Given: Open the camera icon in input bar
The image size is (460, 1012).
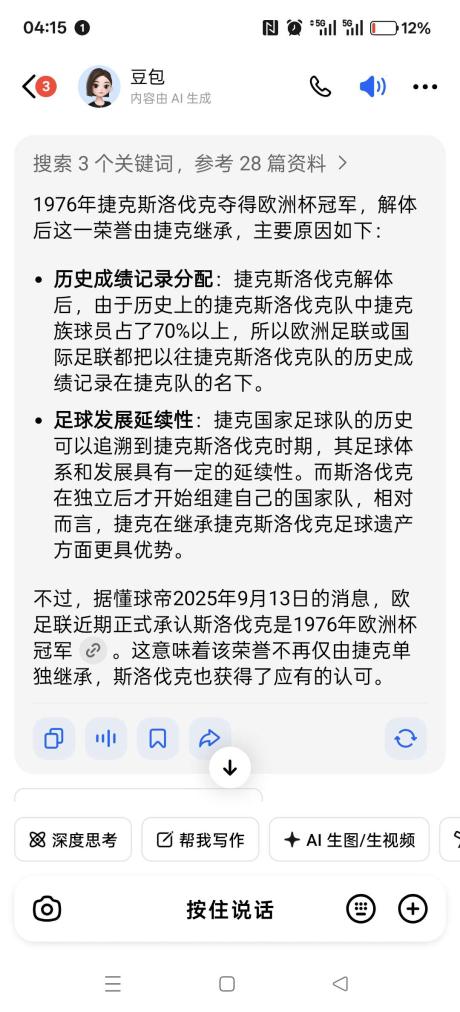Looking at the screenshot, I should click(x=47, y=909).
